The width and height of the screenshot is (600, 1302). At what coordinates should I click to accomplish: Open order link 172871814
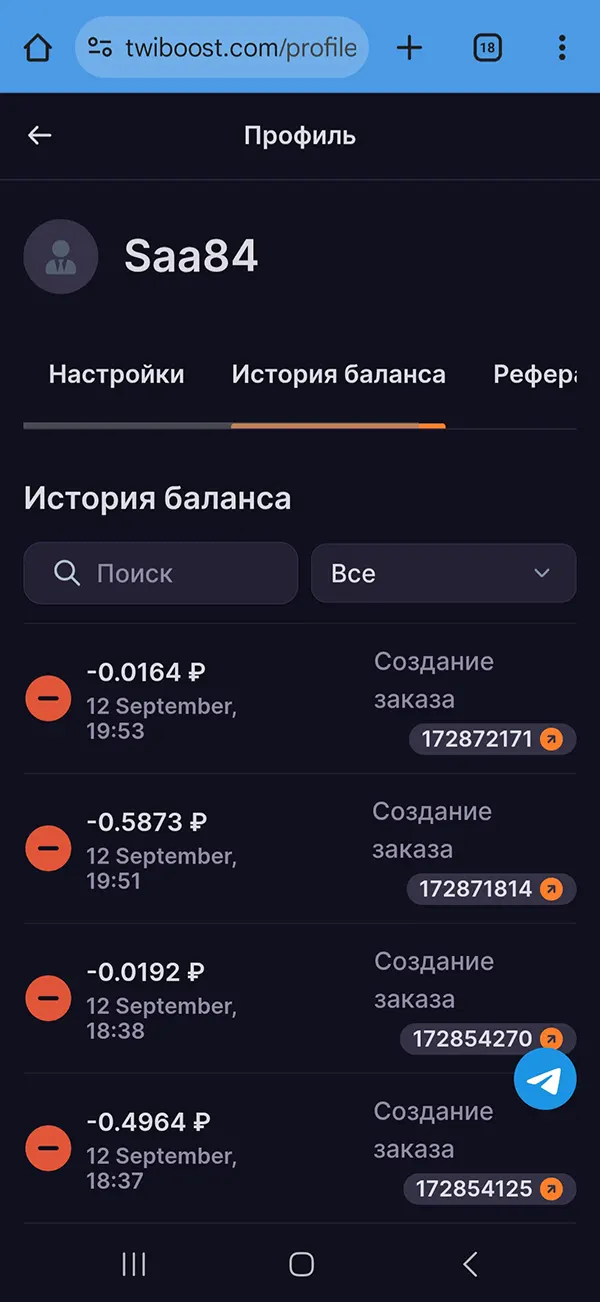pos(491,889)
